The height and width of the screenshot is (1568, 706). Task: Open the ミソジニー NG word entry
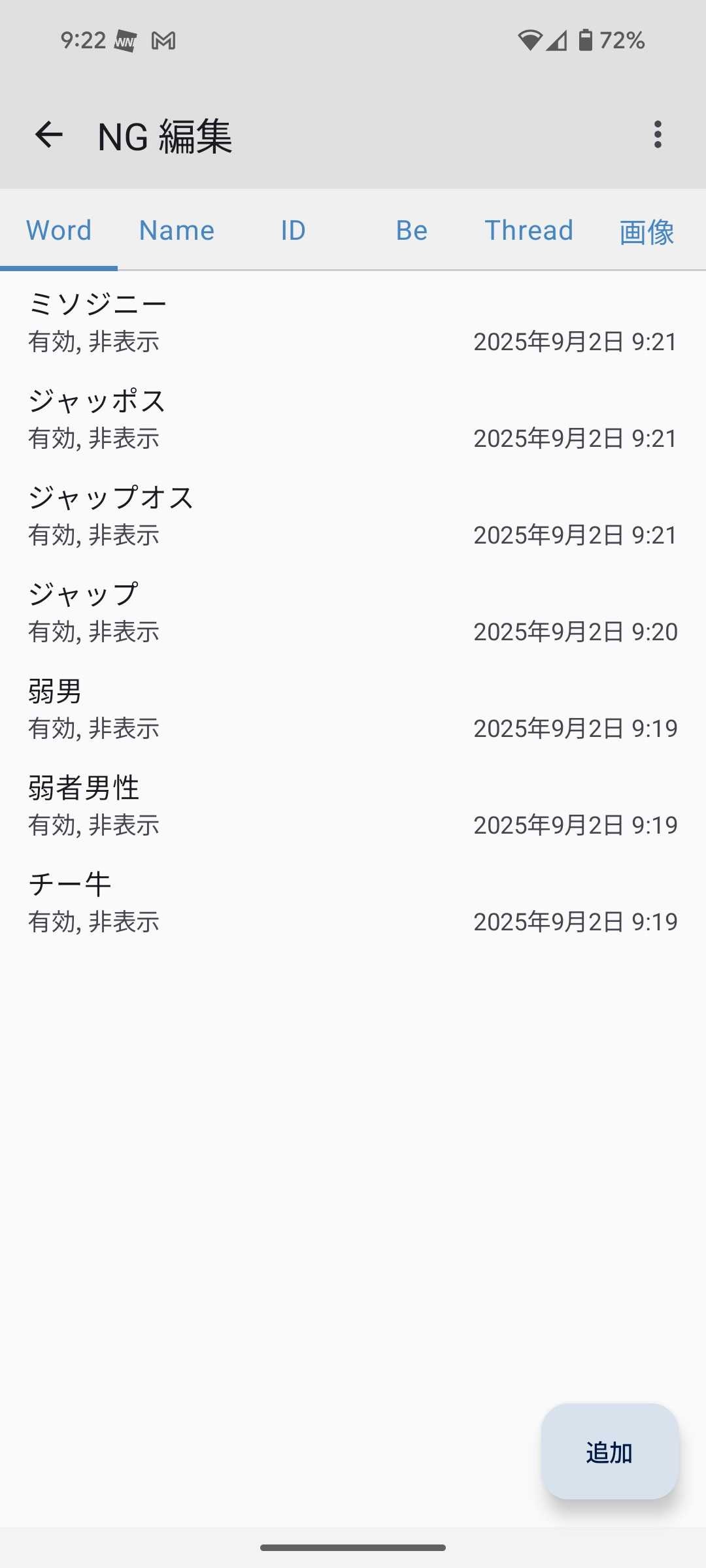point(353,322)
